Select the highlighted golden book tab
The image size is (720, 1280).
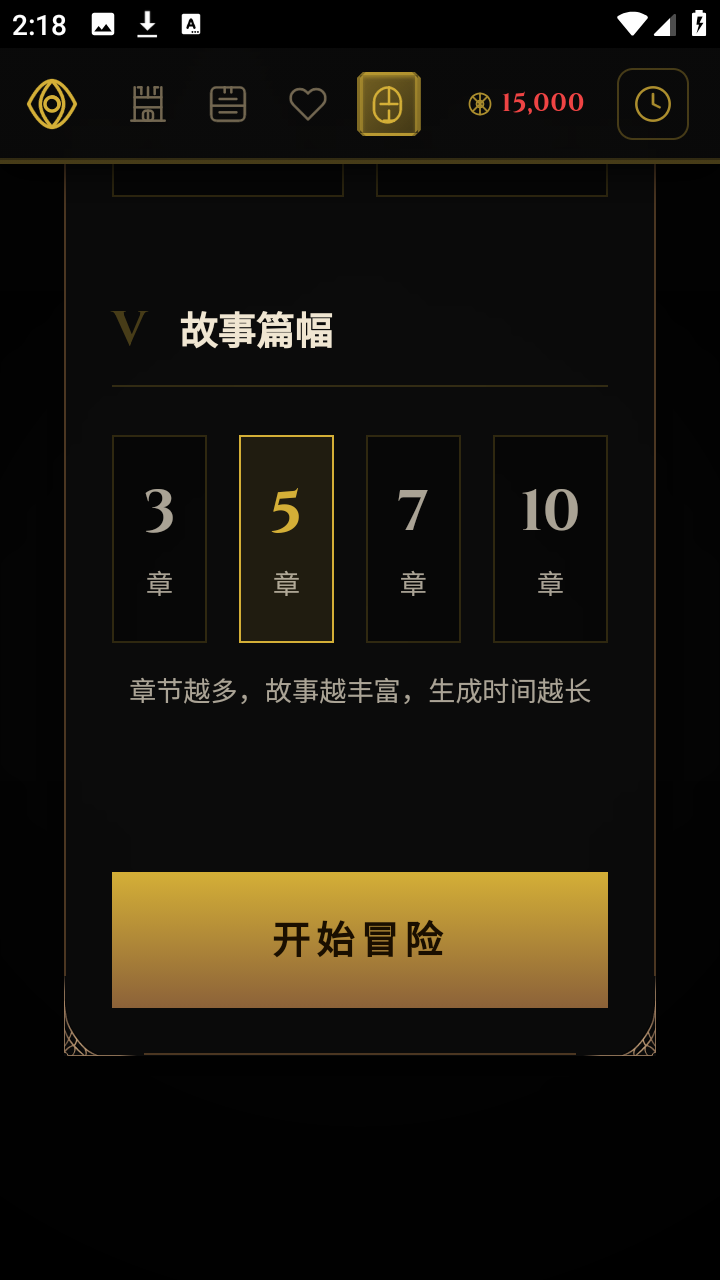point(388,104)
